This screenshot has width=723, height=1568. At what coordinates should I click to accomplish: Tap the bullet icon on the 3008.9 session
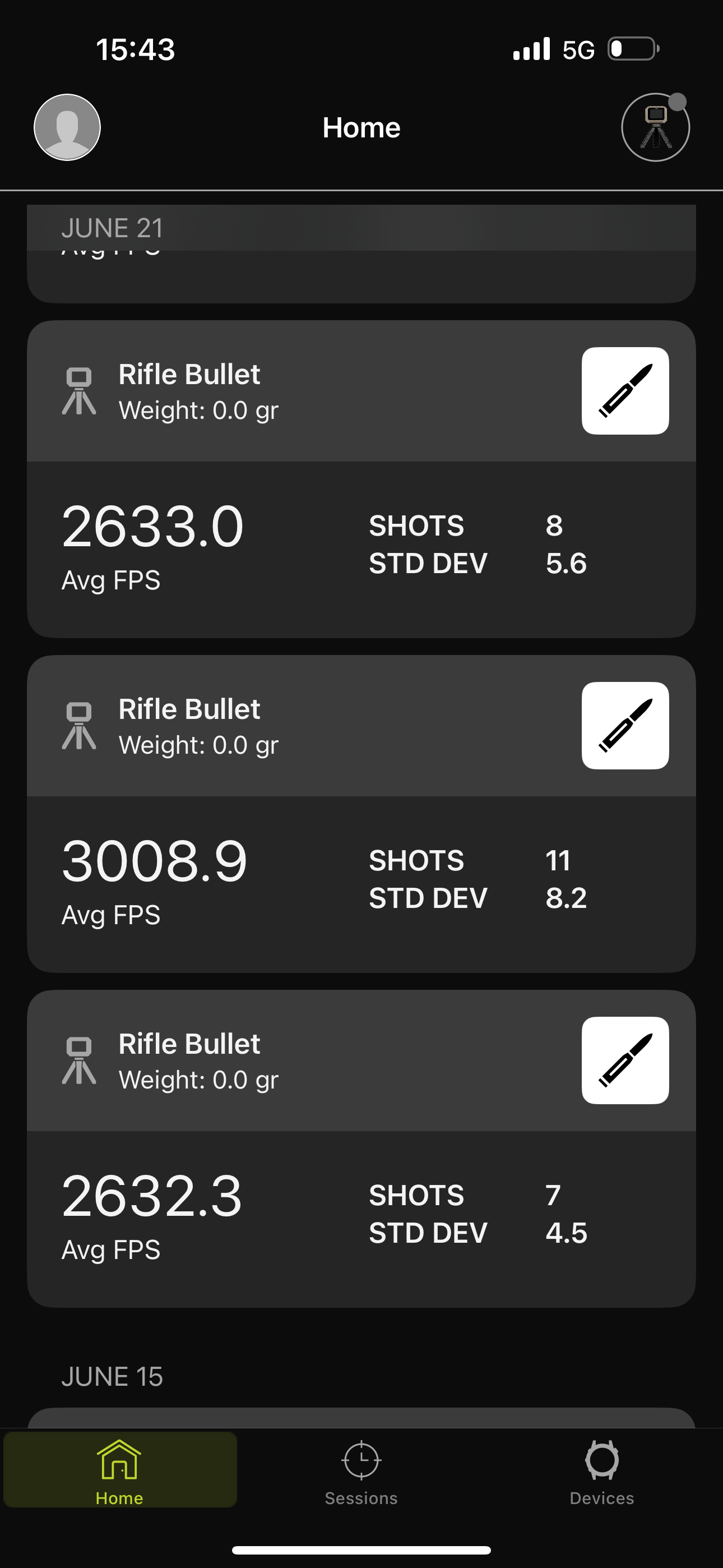(x=625, y=726)
